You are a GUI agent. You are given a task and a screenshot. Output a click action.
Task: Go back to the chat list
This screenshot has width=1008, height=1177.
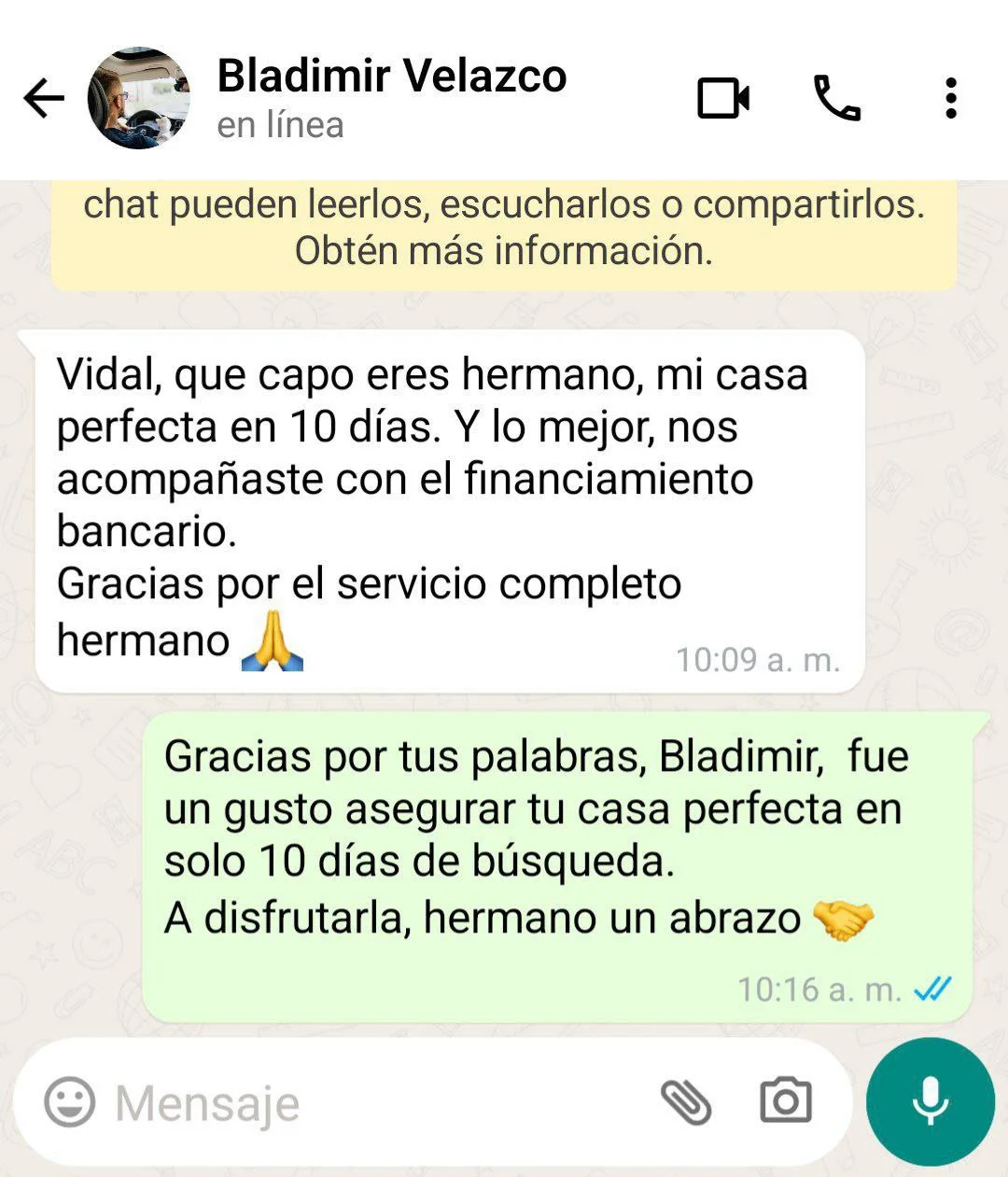click(42, 97)
